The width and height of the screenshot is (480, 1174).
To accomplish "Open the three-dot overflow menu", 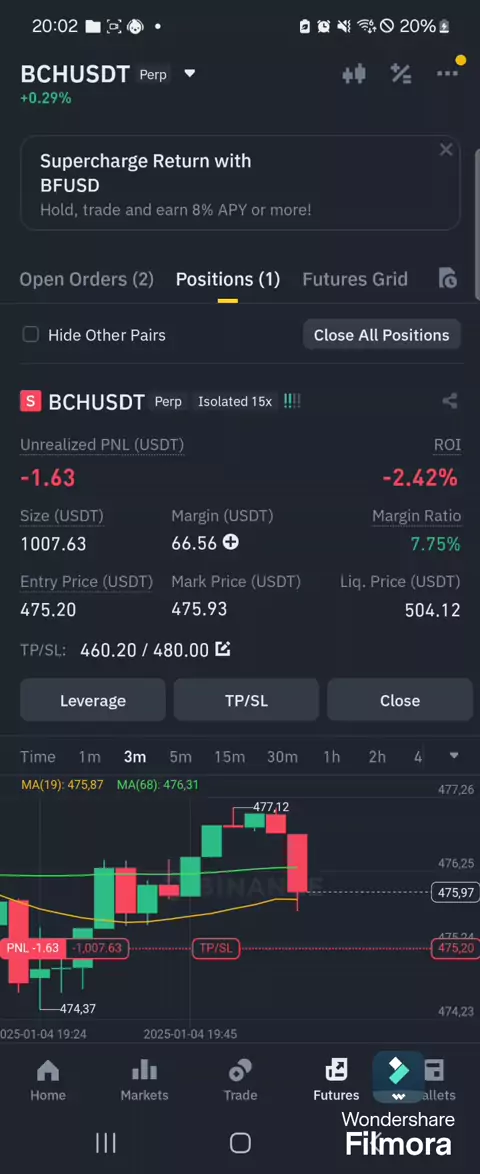I will click(x=447, y=73).
